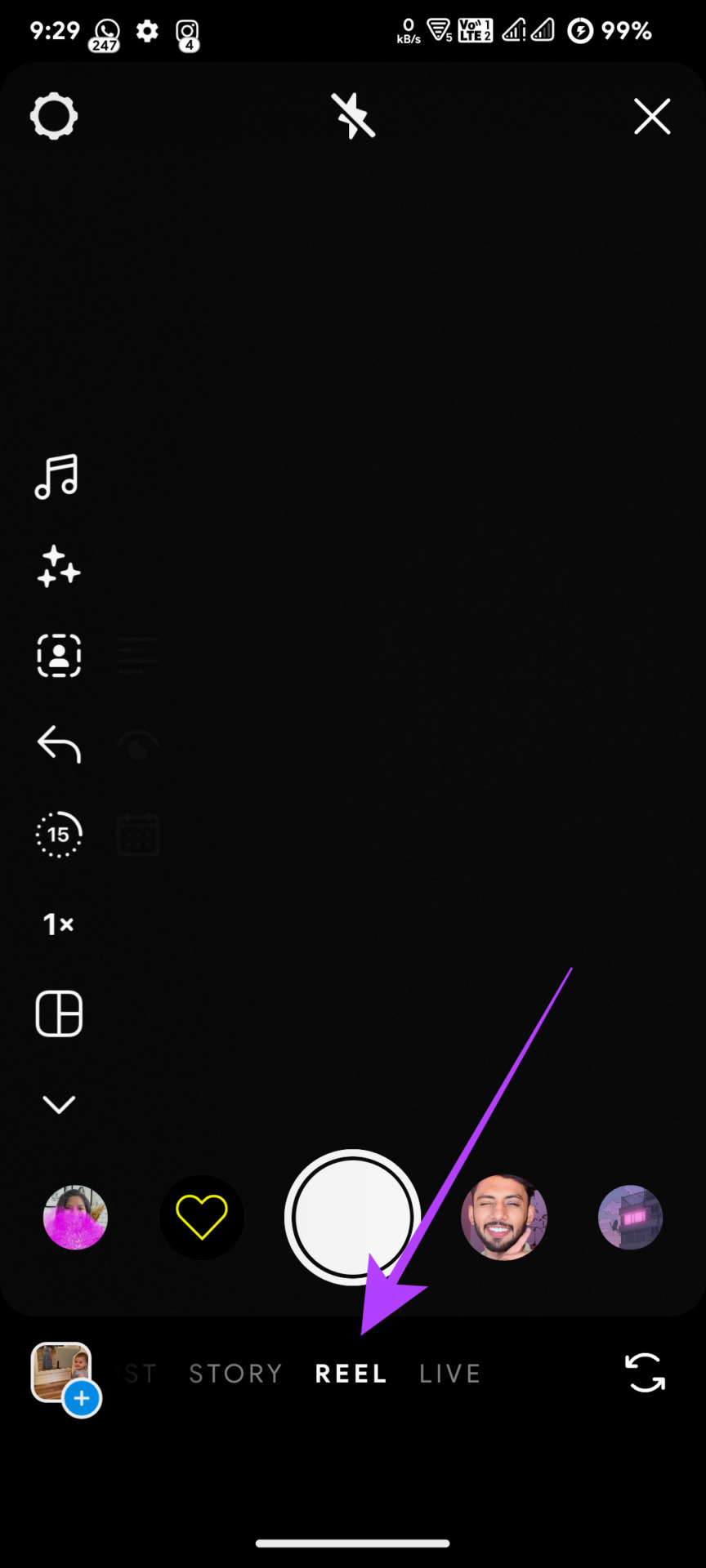The width and height of the screenshot is (706, 1568).
Task: Open the sparkle effects option
Action: pyautogui.click(x=59, y=567)
